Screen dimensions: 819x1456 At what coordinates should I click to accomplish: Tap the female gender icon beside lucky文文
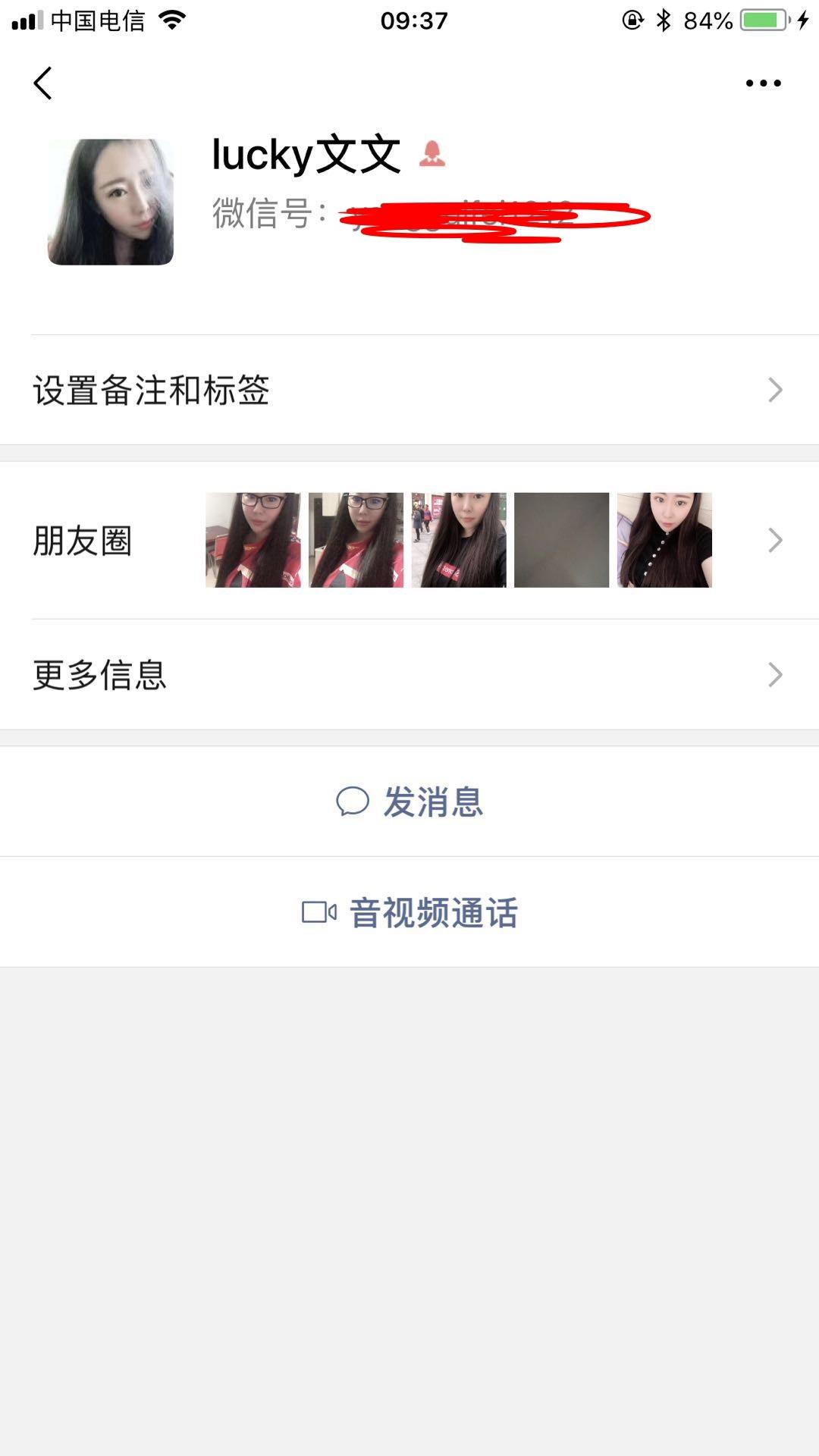tap(433, 155)
